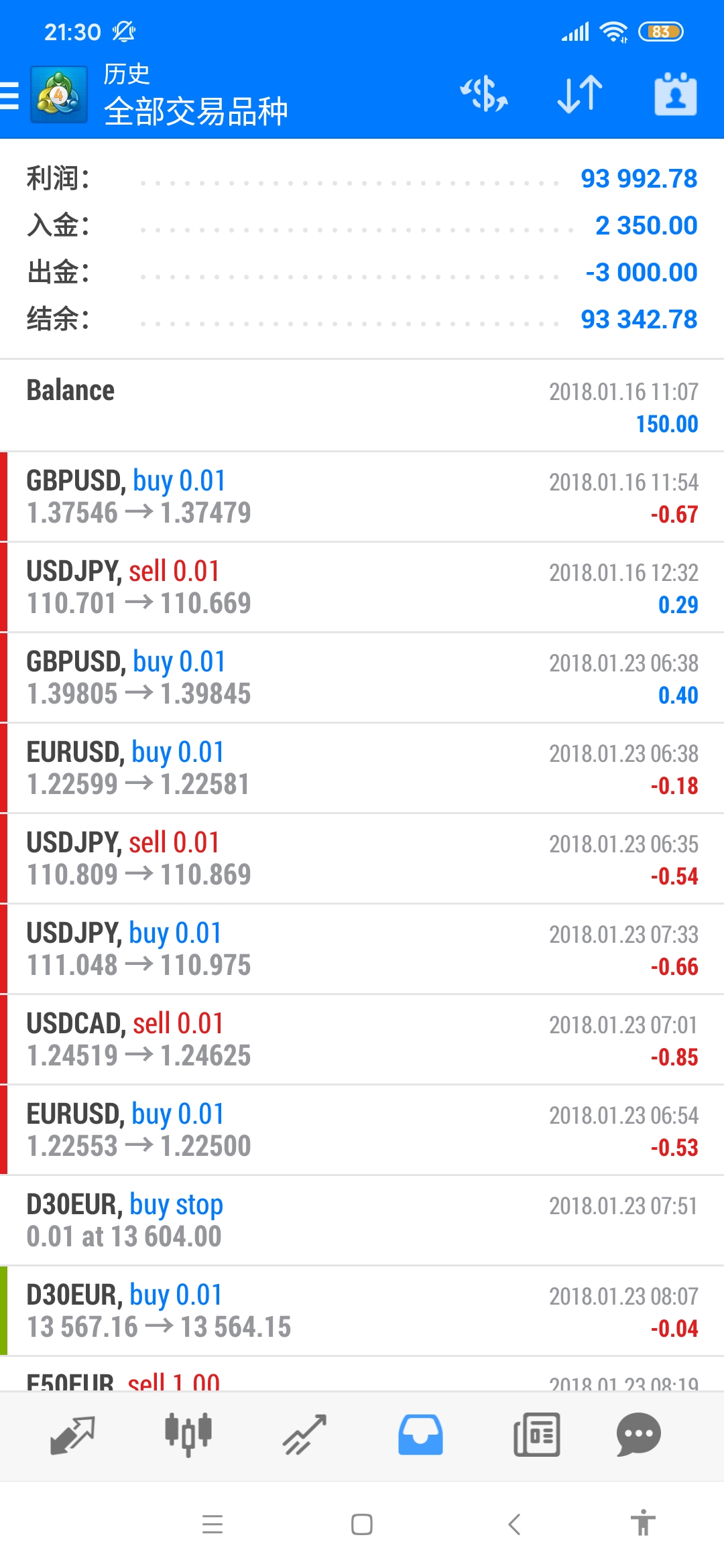
Task: Open the 150.00 Balance entry
Action: 362,406
